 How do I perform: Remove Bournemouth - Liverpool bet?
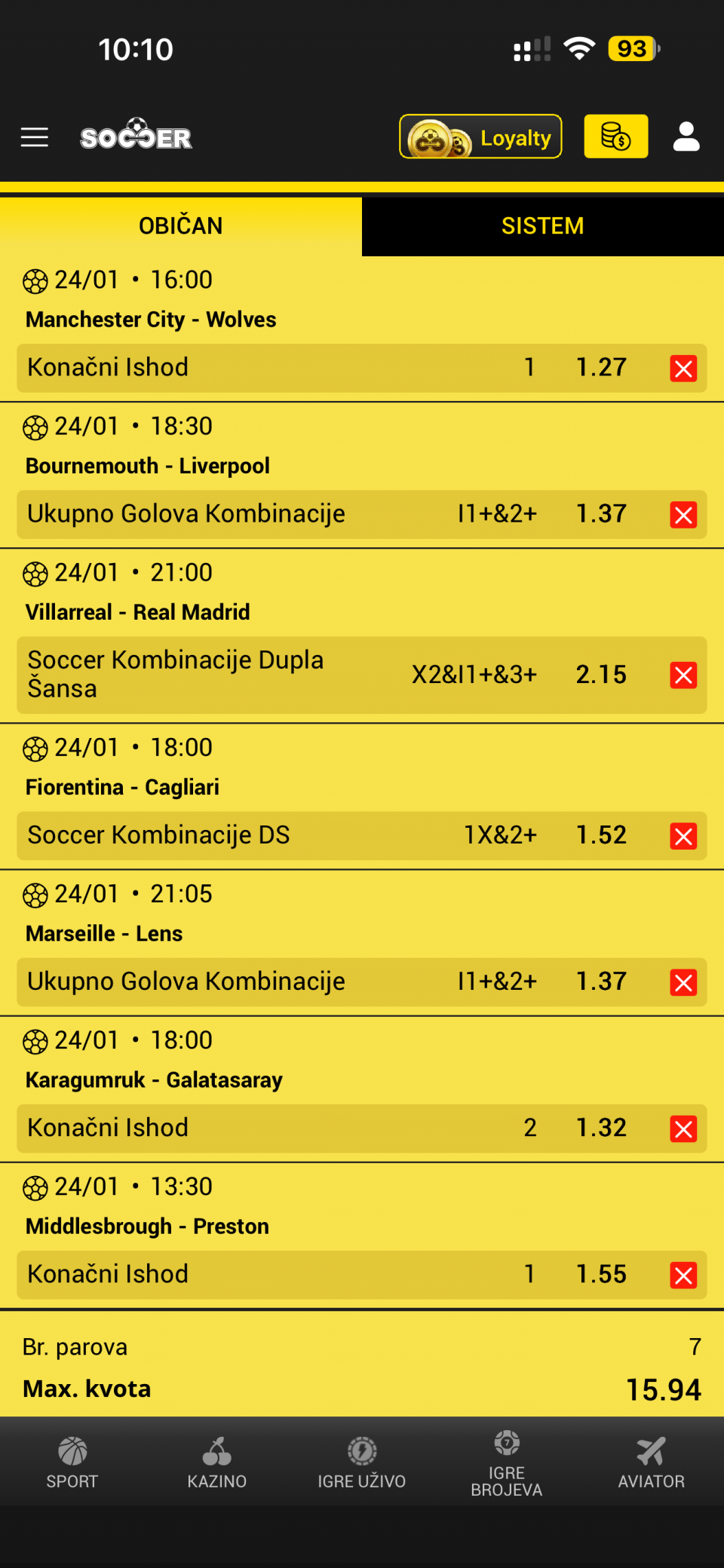683,515
